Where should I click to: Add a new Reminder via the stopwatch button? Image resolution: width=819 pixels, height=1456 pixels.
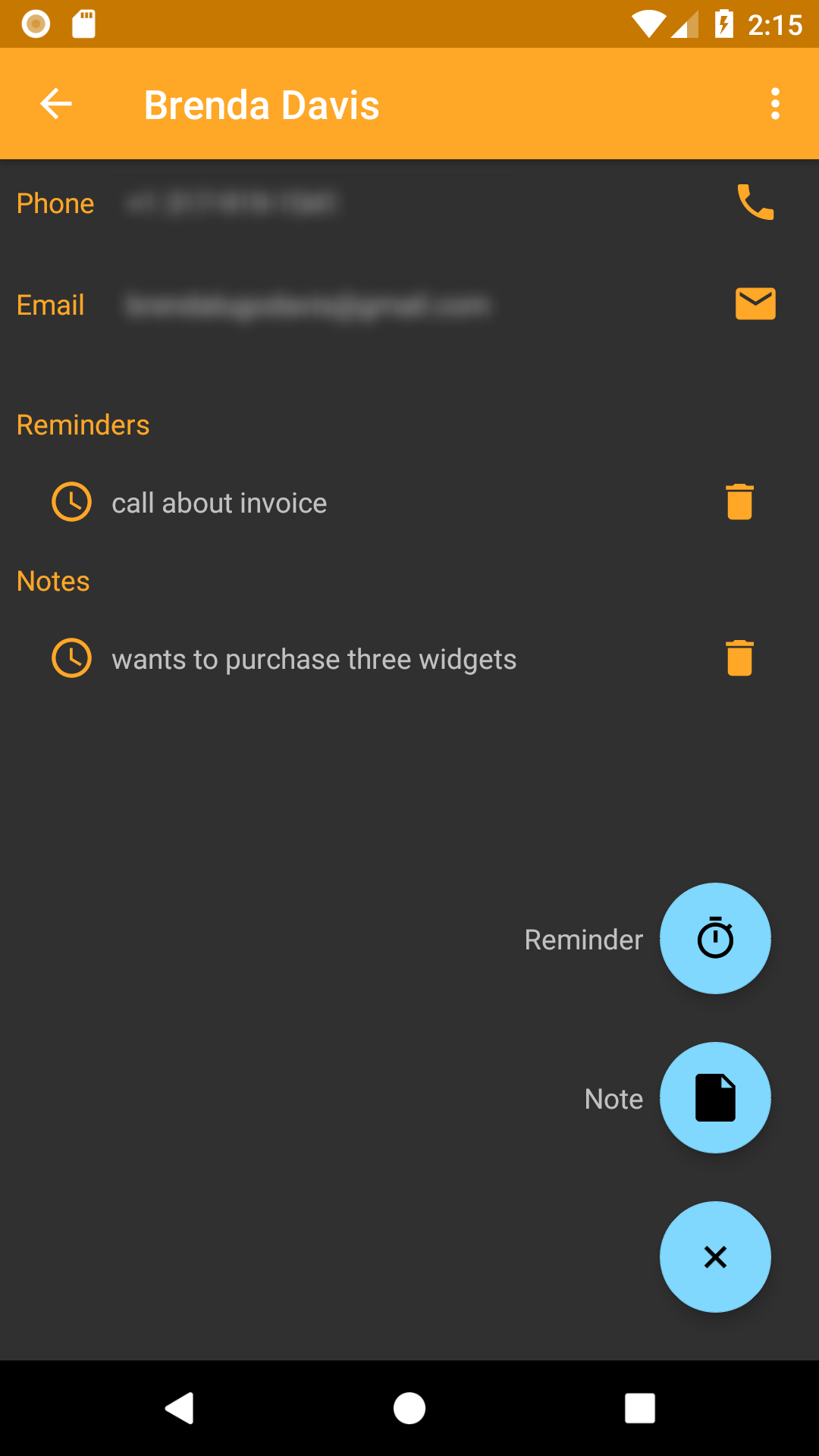click(x=715, y=939)
